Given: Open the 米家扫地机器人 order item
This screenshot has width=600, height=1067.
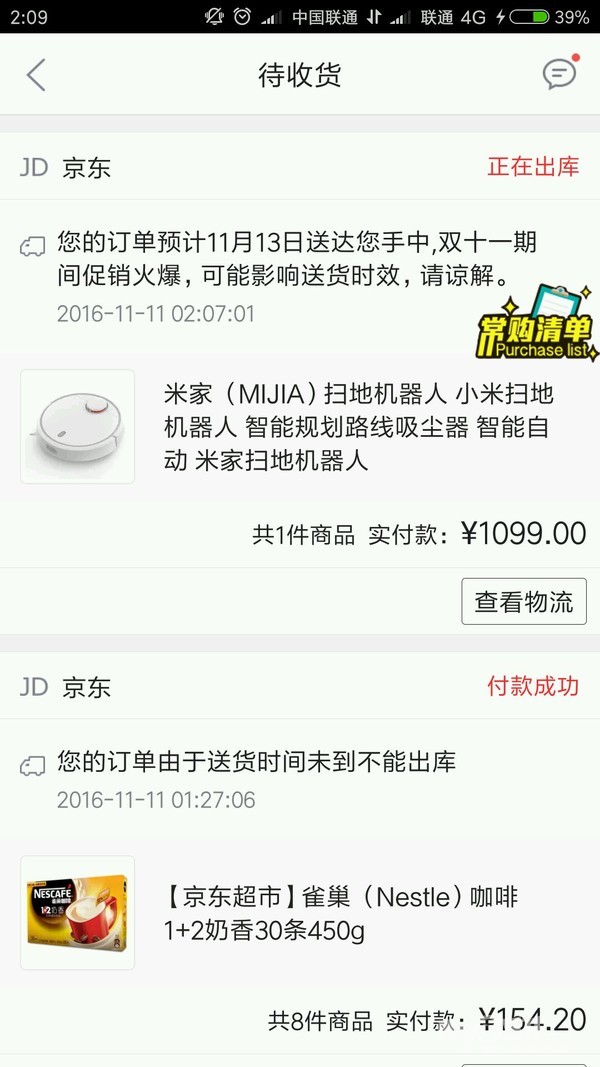Looking at the screenshot, I should (x=300, y=427).
